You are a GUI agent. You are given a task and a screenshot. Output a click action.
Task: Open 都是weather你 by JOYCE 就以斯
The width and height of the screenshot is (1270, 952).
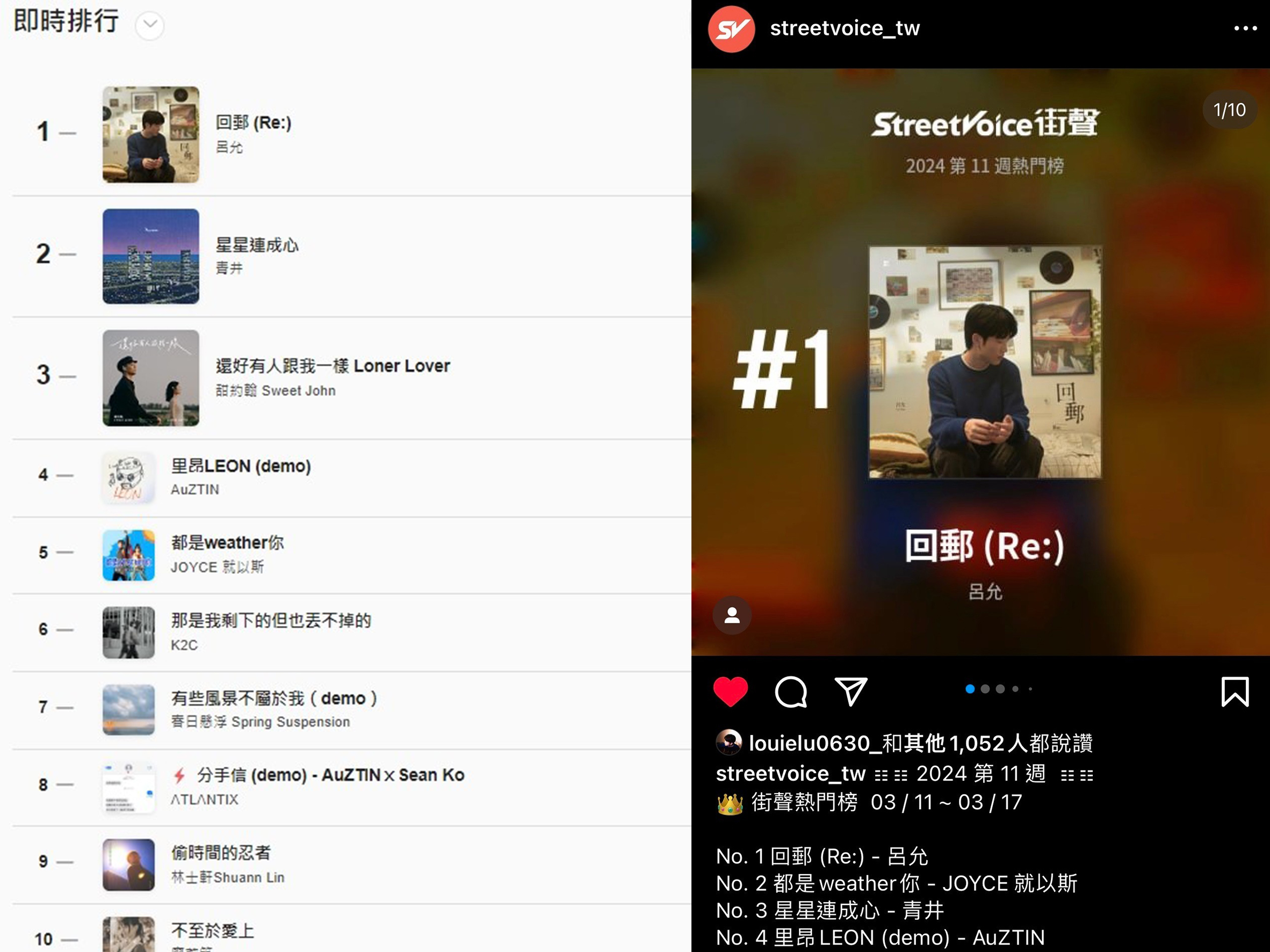coord(227,543)
